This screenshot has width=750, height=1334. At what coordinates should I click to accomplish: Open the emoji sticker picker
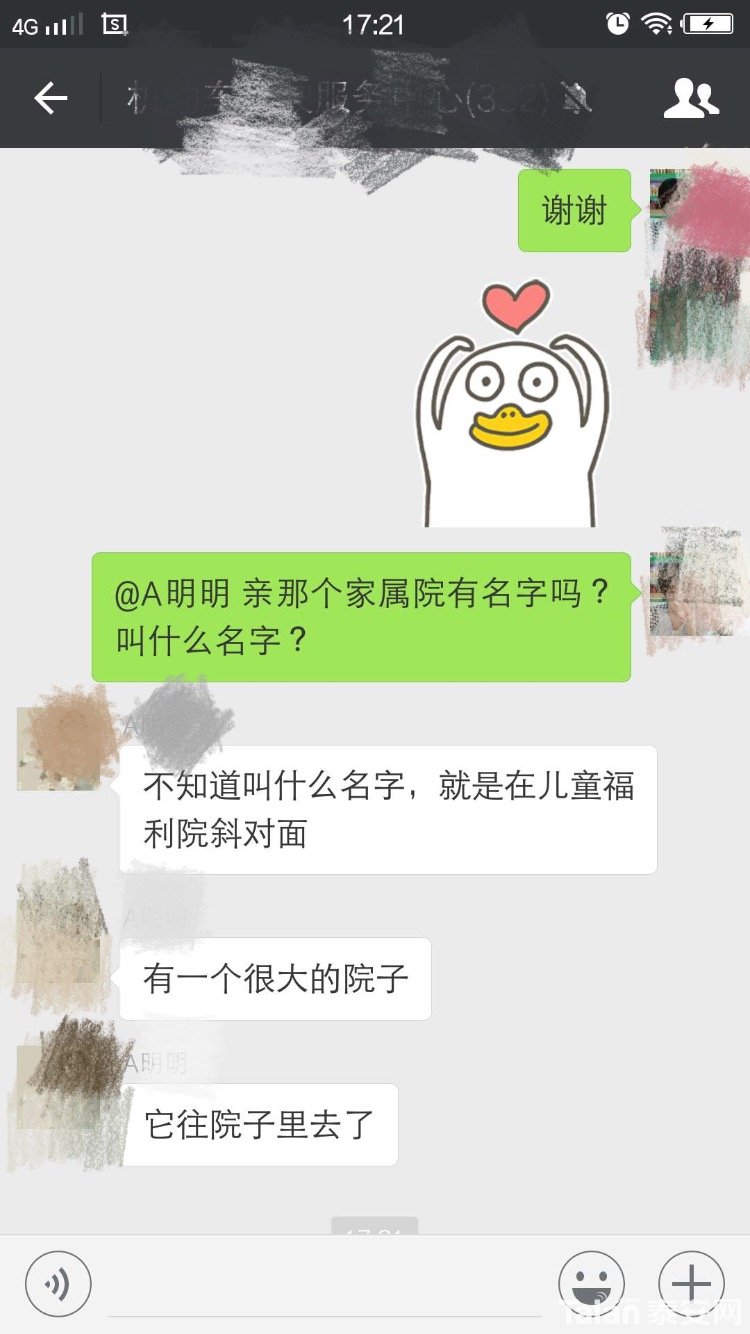(x=591, y=1283)
